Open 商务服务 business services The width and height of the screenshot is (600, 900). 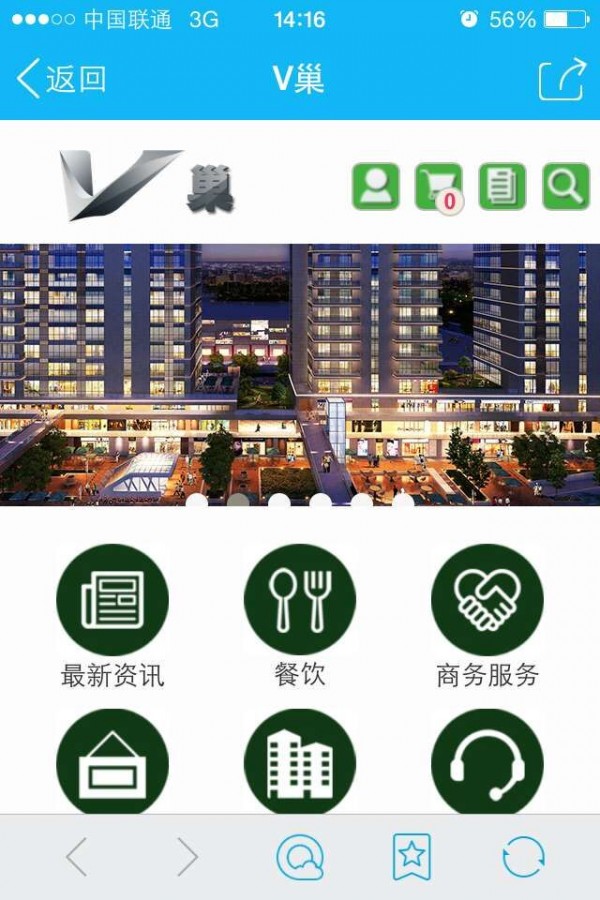tap(487, 600)
